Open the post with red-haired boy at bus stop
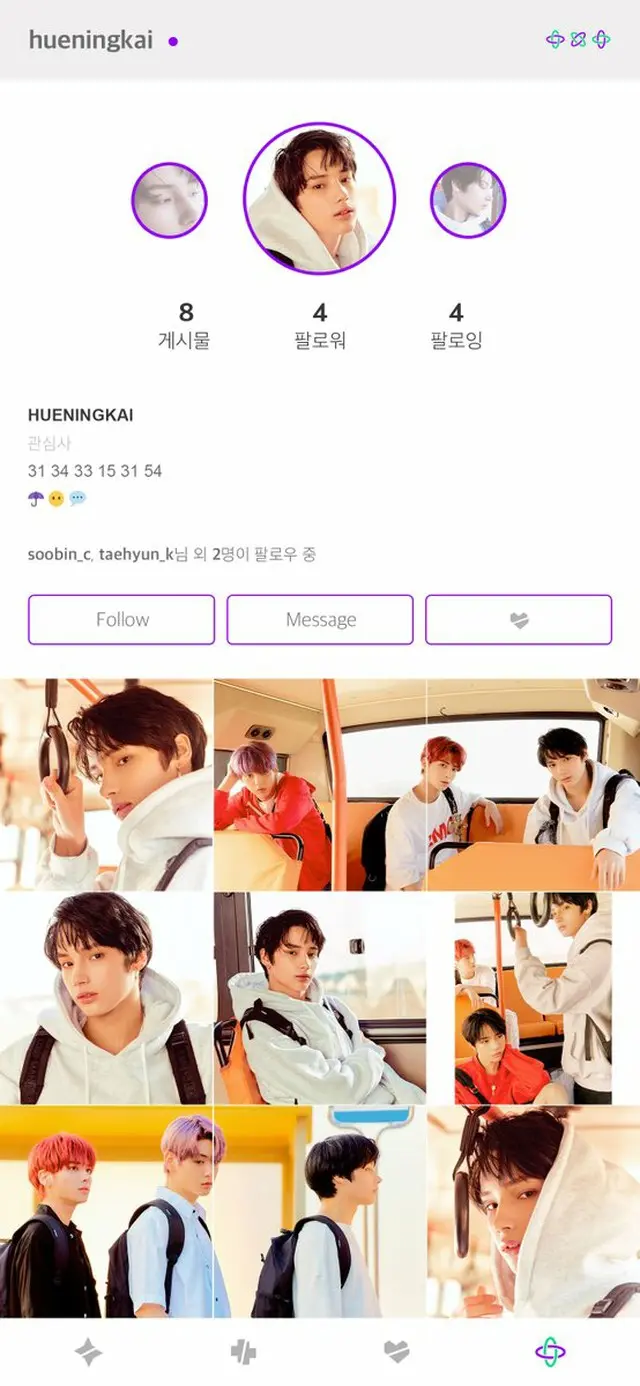 click(106, 1212)
